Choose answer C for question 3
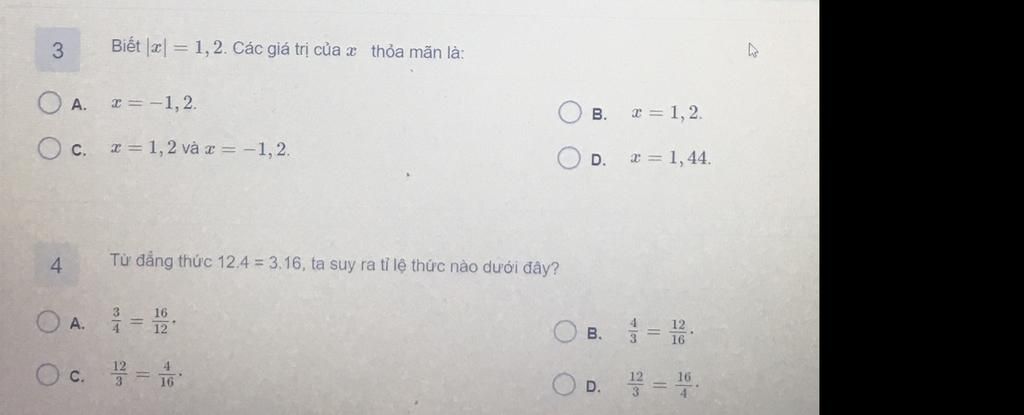Screen dimensions: 1024x415 (x=49, y=149)
